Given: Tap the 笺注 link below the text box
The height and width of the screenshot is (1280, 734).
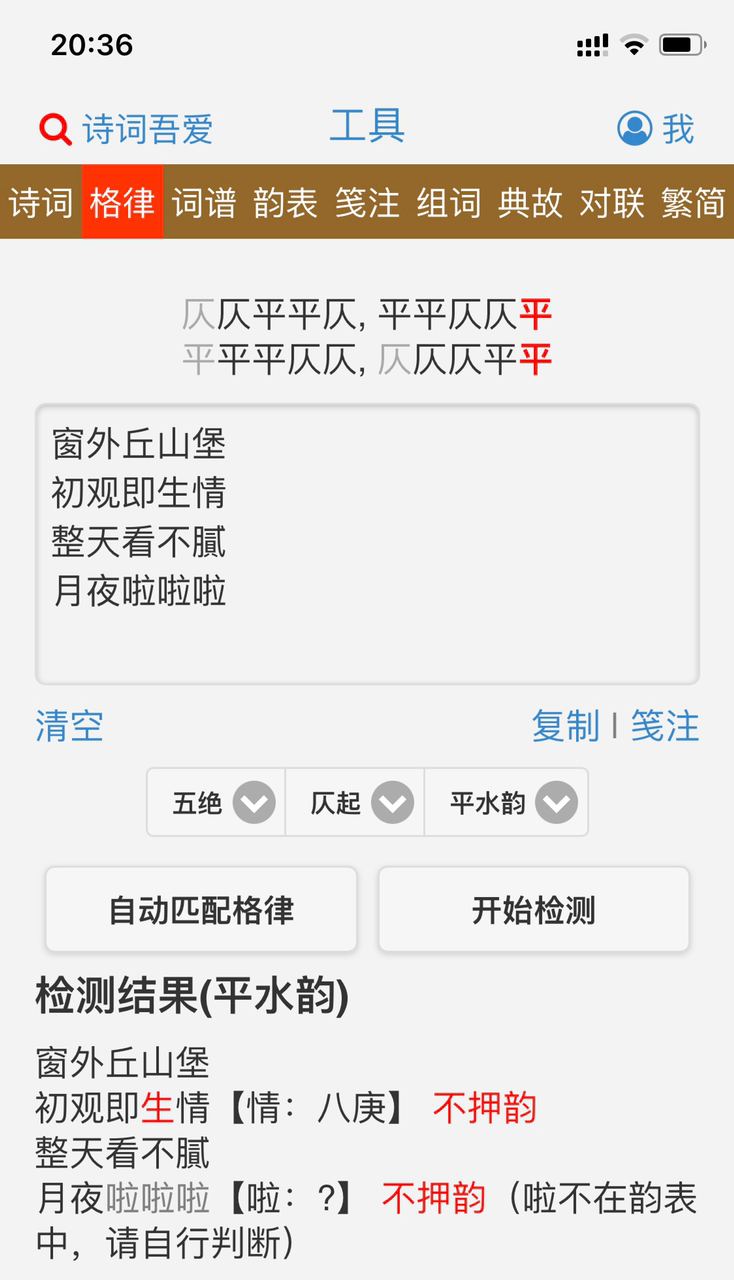Looking at the screenshot, I should point(664,726).
